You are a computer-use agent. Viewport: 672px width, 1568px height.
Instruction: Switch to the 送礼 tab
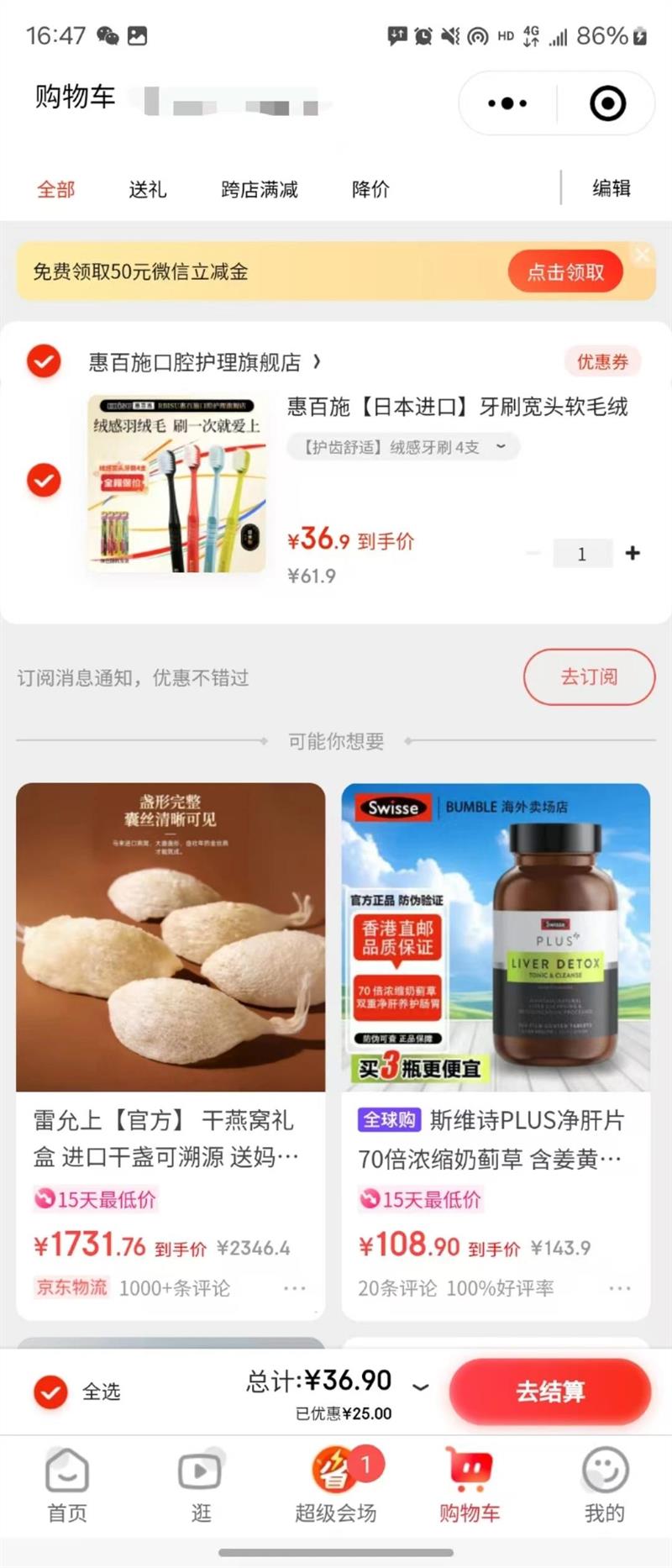pyautogui.click(x=148, y=189)
